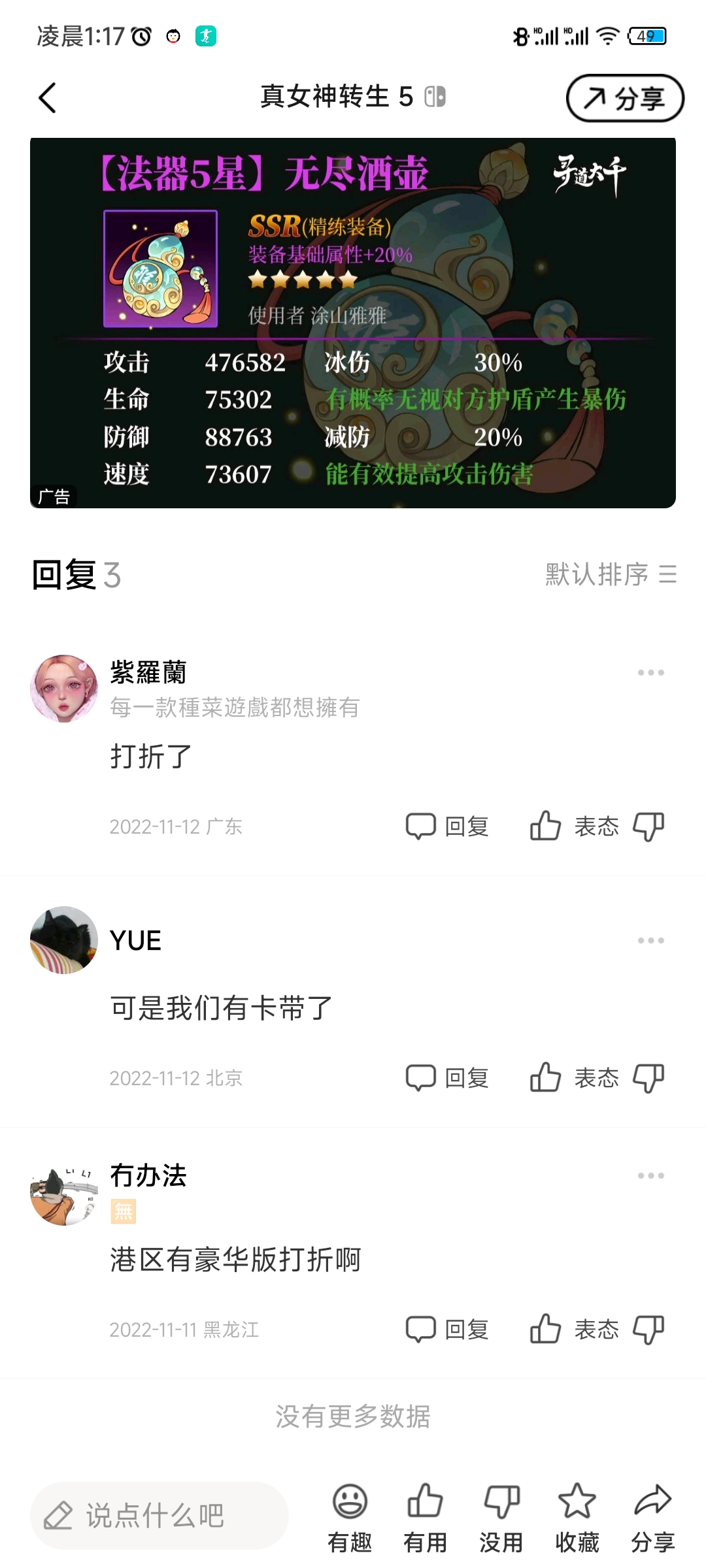Open more options for YUE's comment
The image size is (706, 1568).
click(x=650, y=941)
